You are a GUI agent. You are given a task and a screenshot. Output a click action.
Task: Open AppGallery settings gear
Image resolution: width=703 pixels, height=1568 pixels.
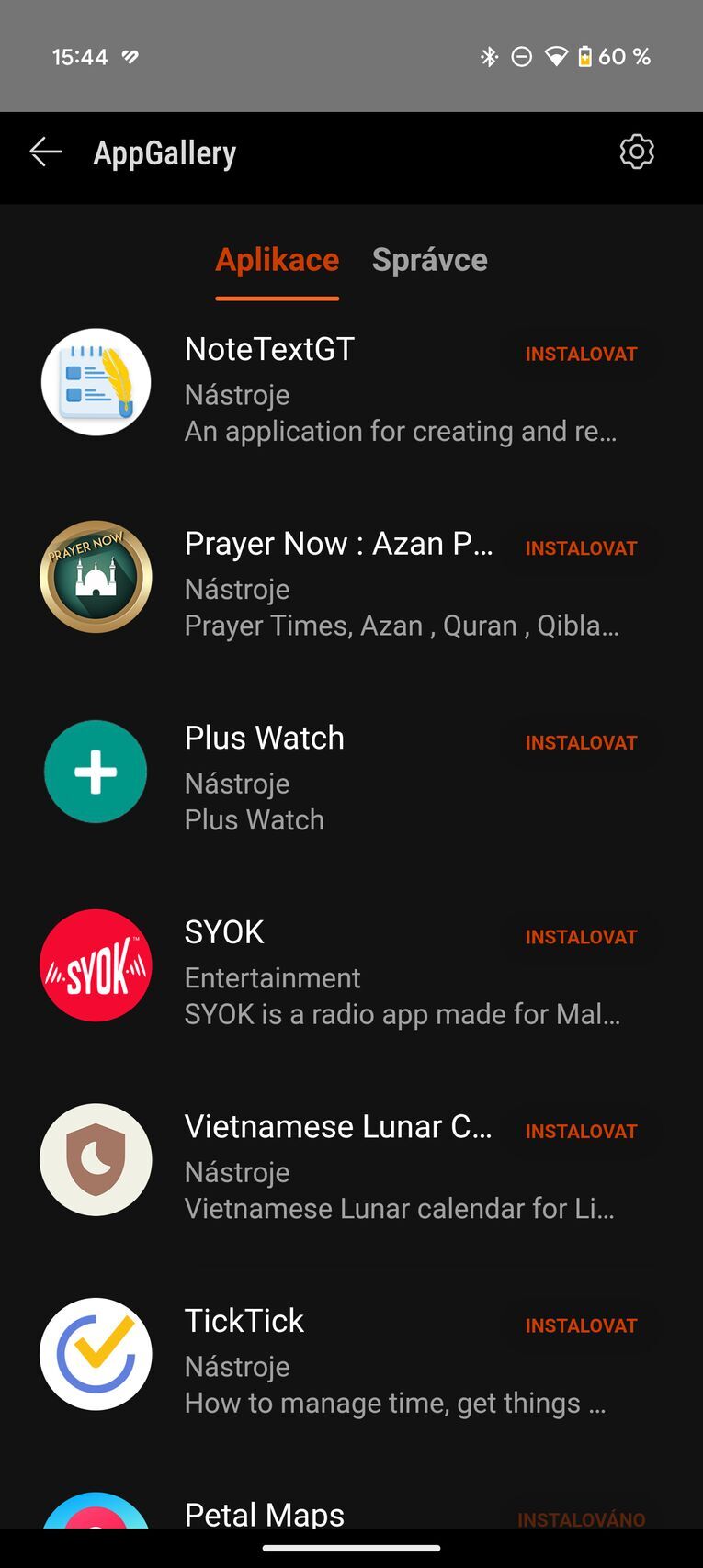click(637, 152)
